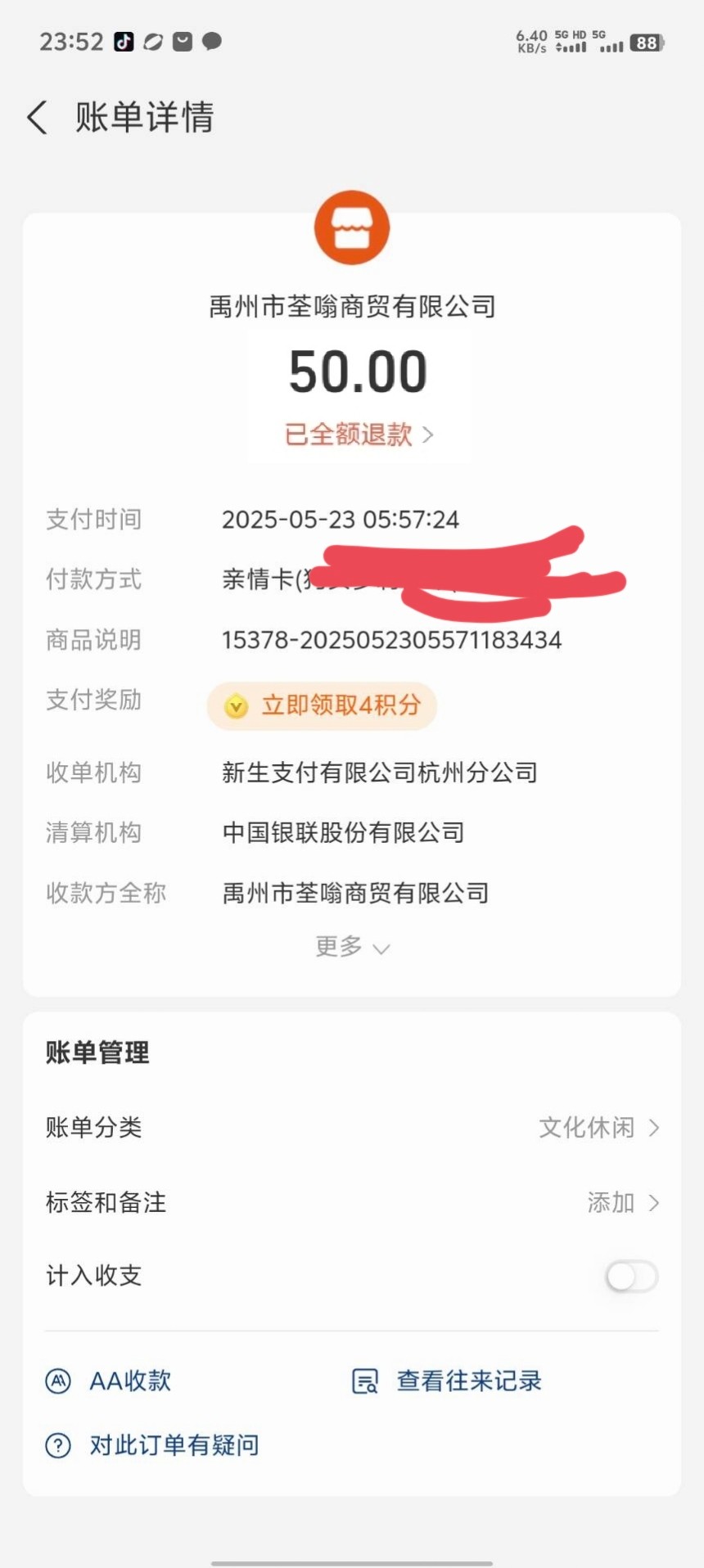Open 账单分类 category setting

pos(352,1127)
